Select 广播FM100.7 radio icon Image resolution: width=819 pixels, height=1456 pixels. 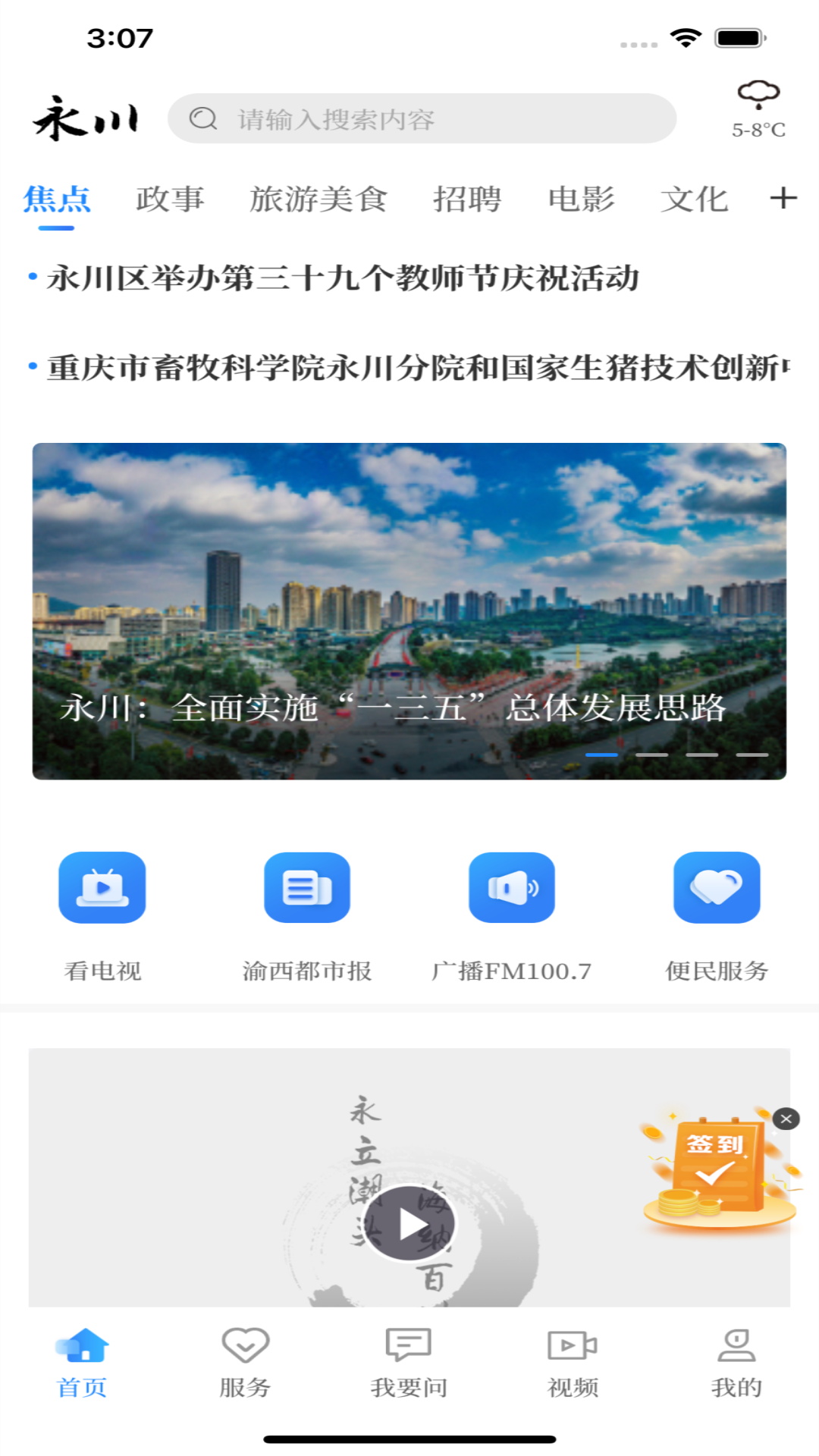point(512,888)
